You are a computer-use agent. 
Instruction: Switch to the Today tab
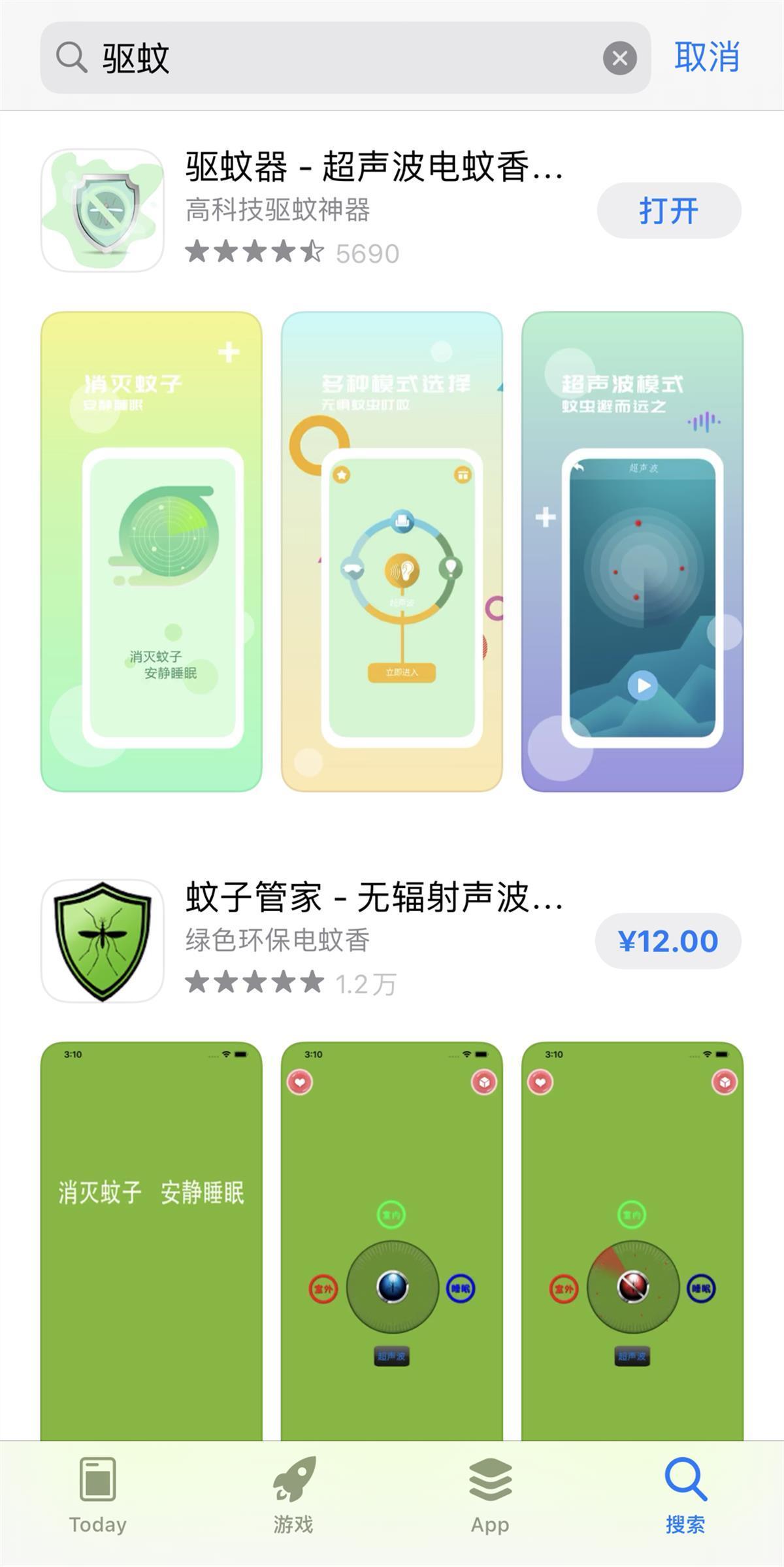(98, 1495)
